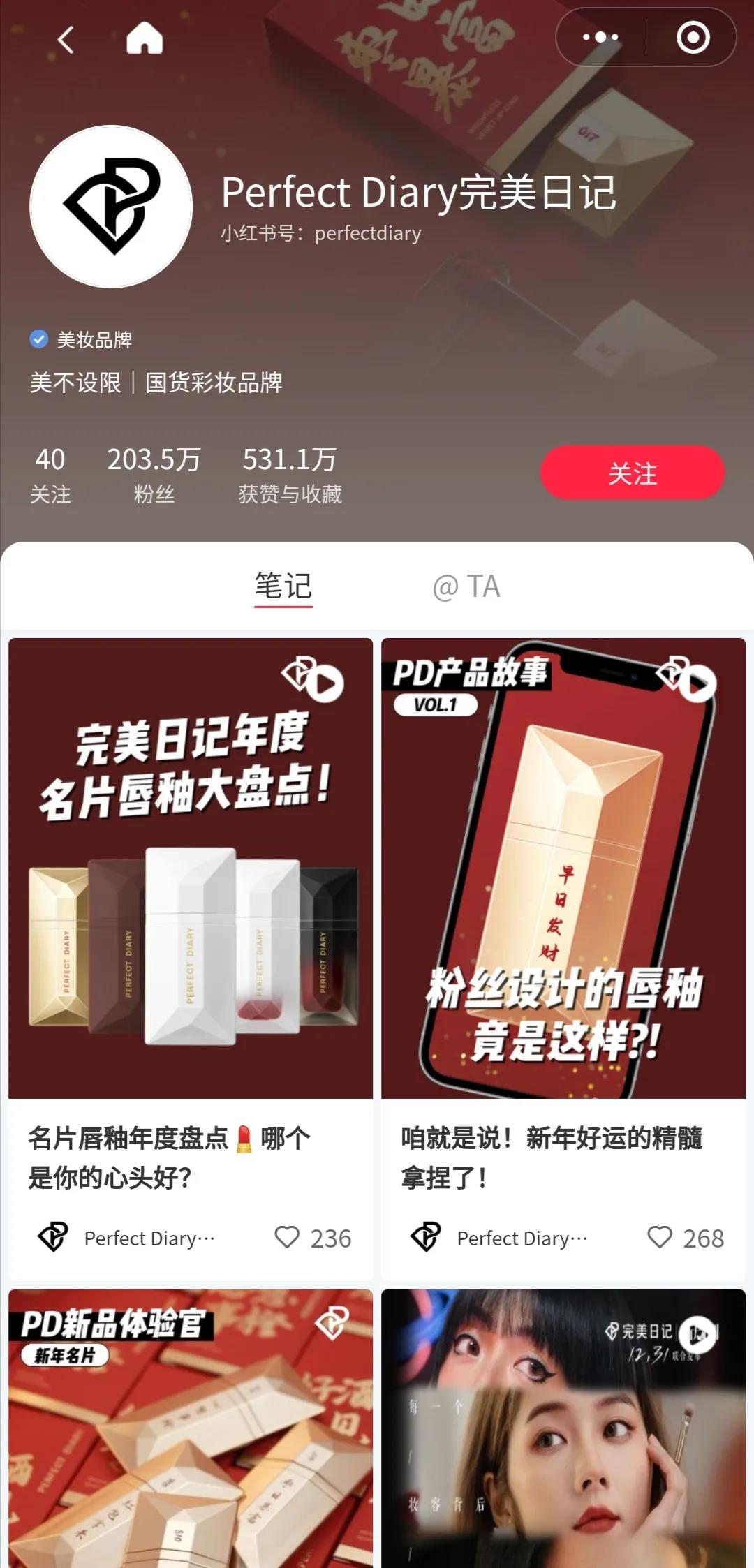View the 40 following list
This screenshot has width=754, height=1568.
(x=50, y=475)
